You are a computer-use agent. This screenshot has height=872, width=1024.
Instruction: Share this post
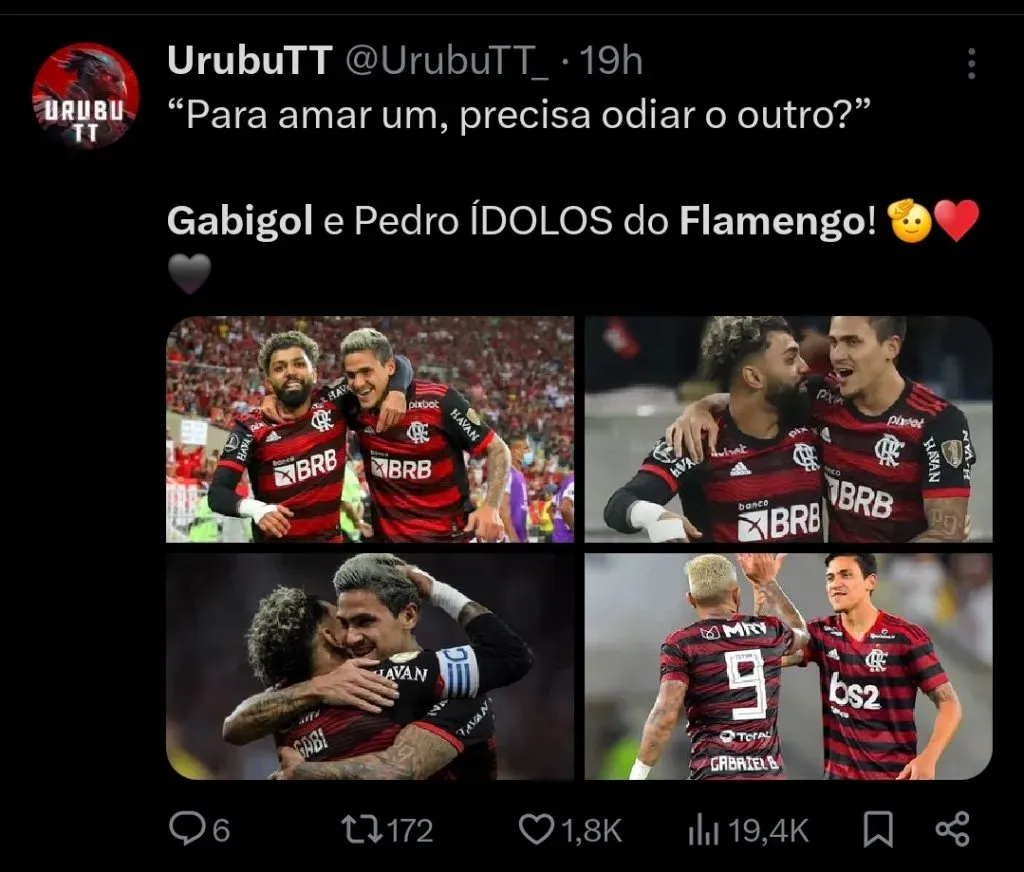[x=951, y=829]
